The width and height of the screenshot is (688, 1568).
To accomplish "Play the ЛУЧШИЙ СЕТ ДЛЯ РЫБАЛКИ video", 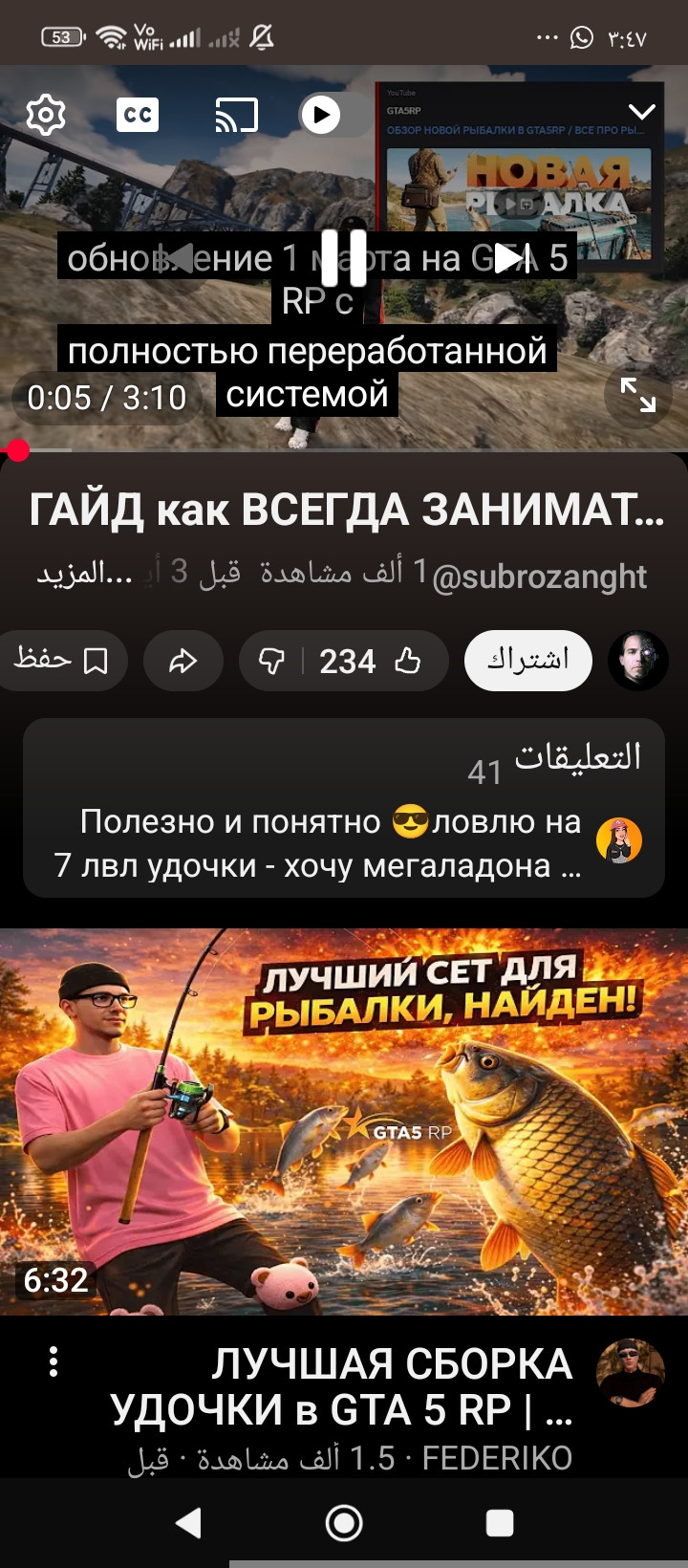I will coord(344,1122).
